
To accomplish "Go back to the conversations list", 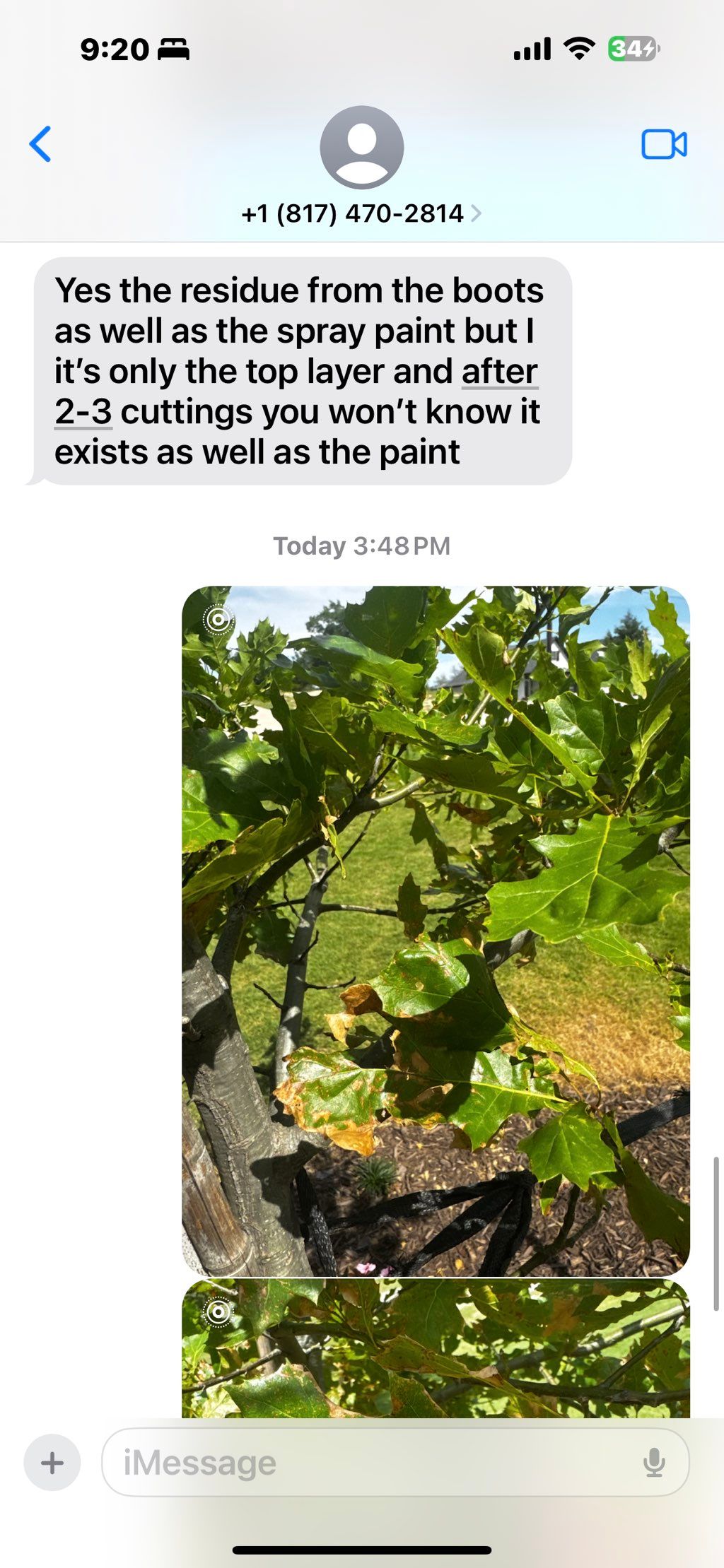I will pos(40,144).
